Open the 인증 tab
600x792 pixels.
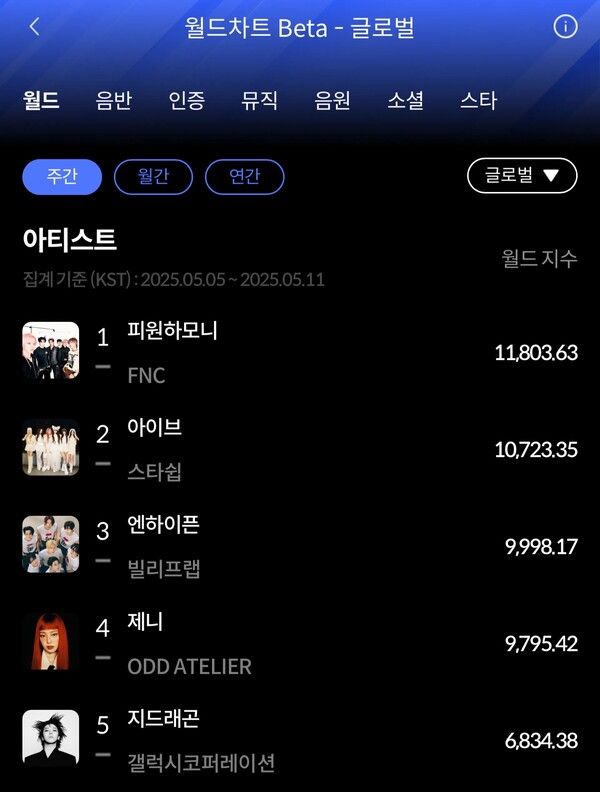click(x=187, y=101)
